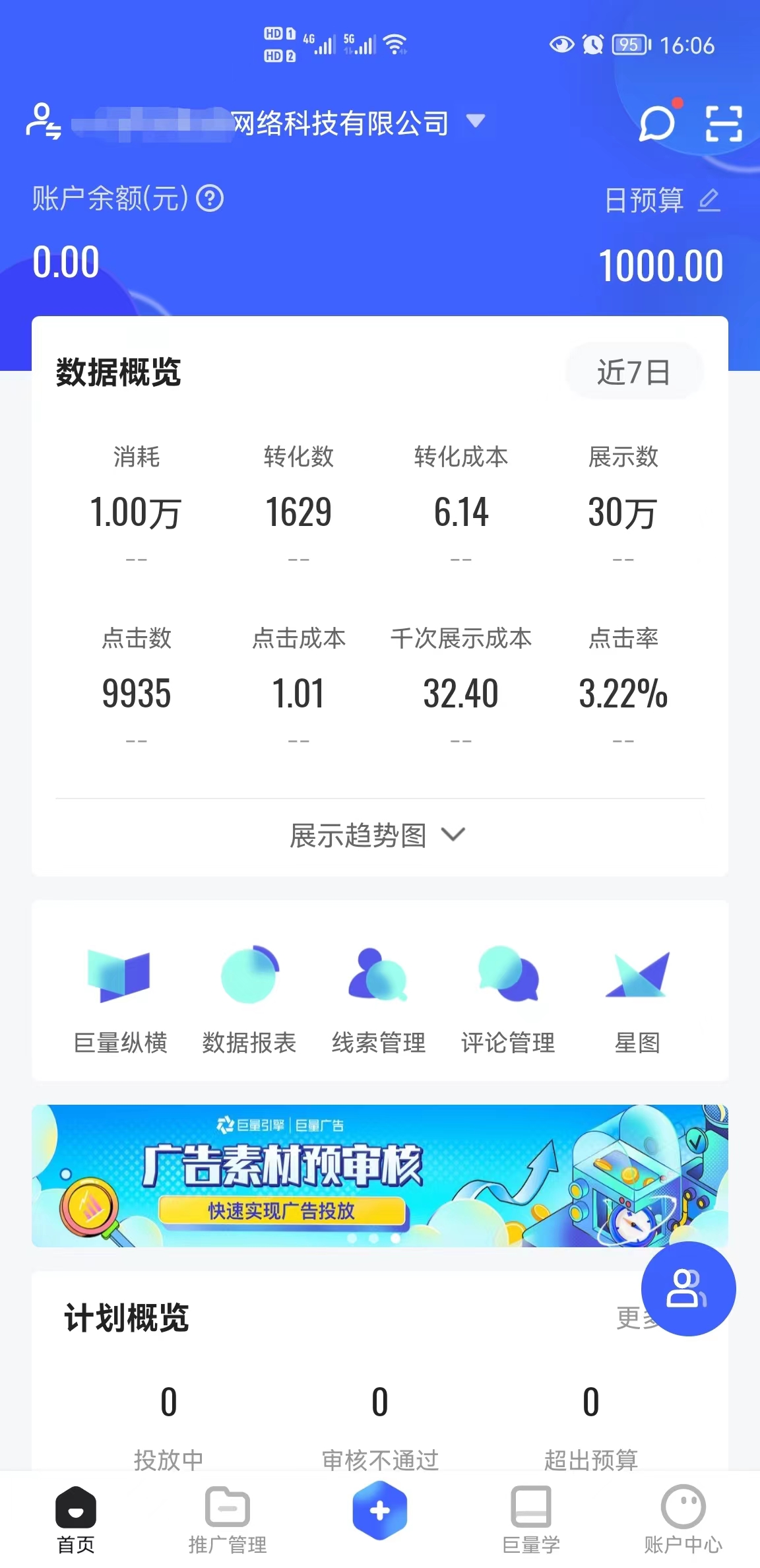Edit the daily budget (日预算)
Image resolution: width=760 pixels, height=1568 pixels.
(x=709, y=200)
